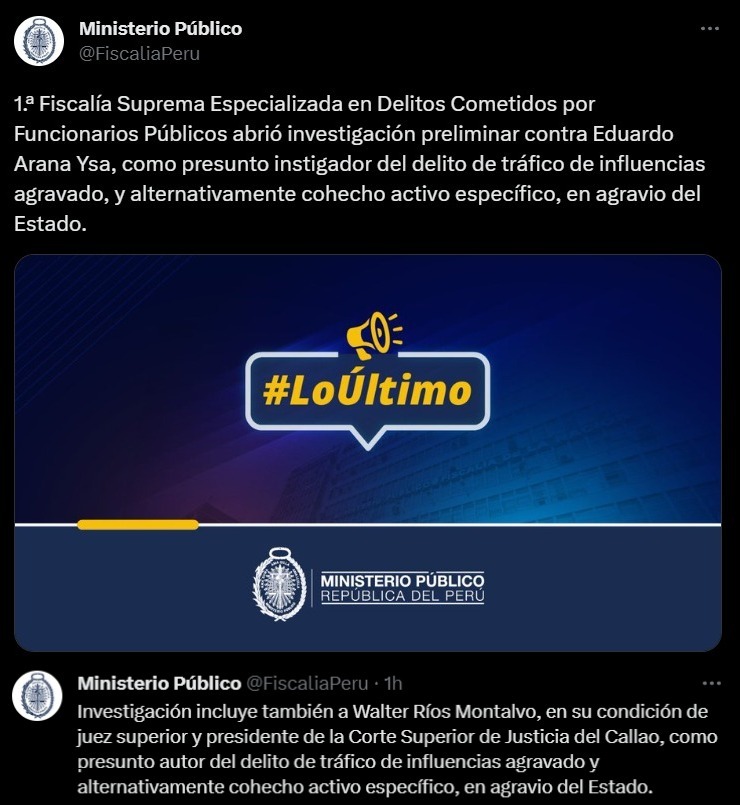Open Ministerio Público's profile avatar on the main tweet
This screenshot has width=740, height=805.
pos(39,41)
